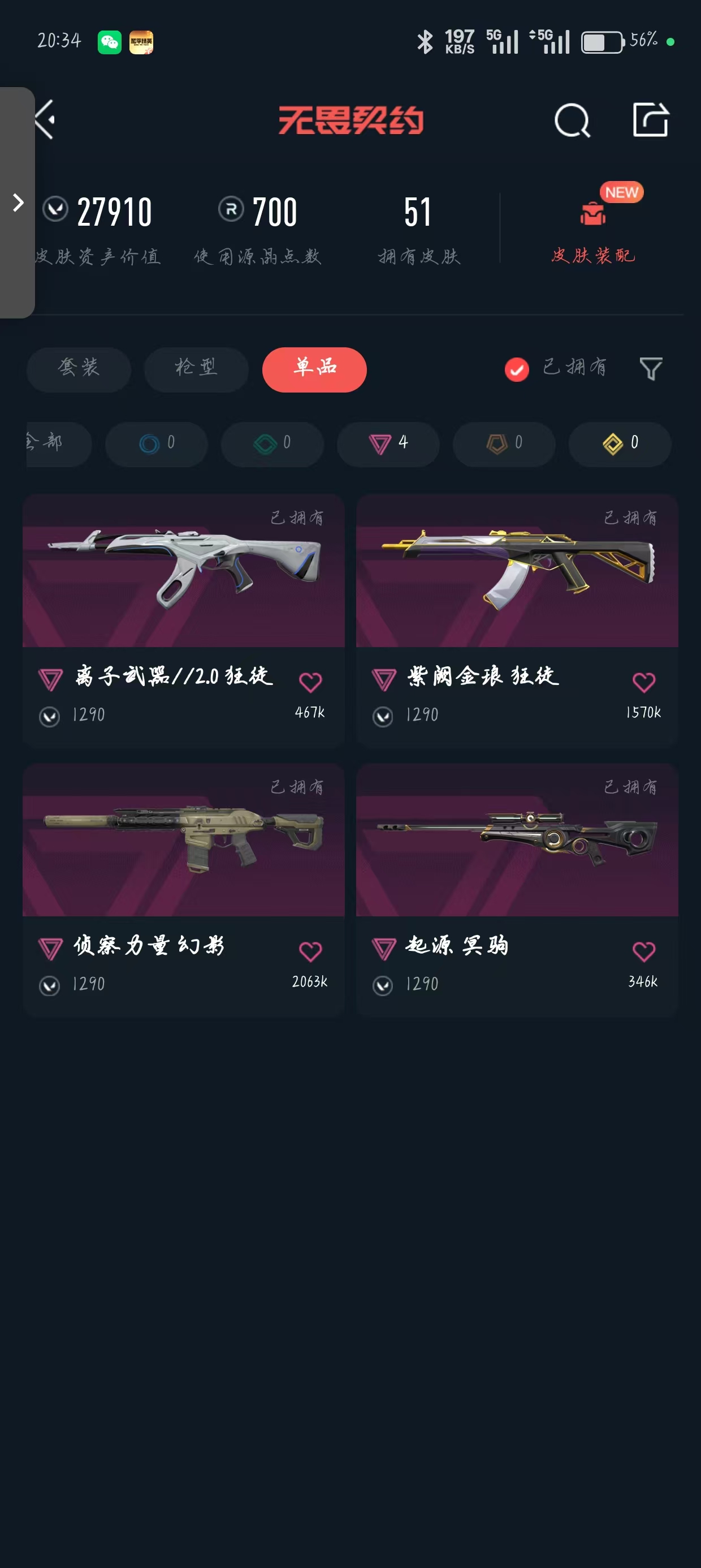Image resolution: width=701 pixels, height=1568 pixels.
Task: Expand the side panel arrow handle
Action: tap(18, 203)
